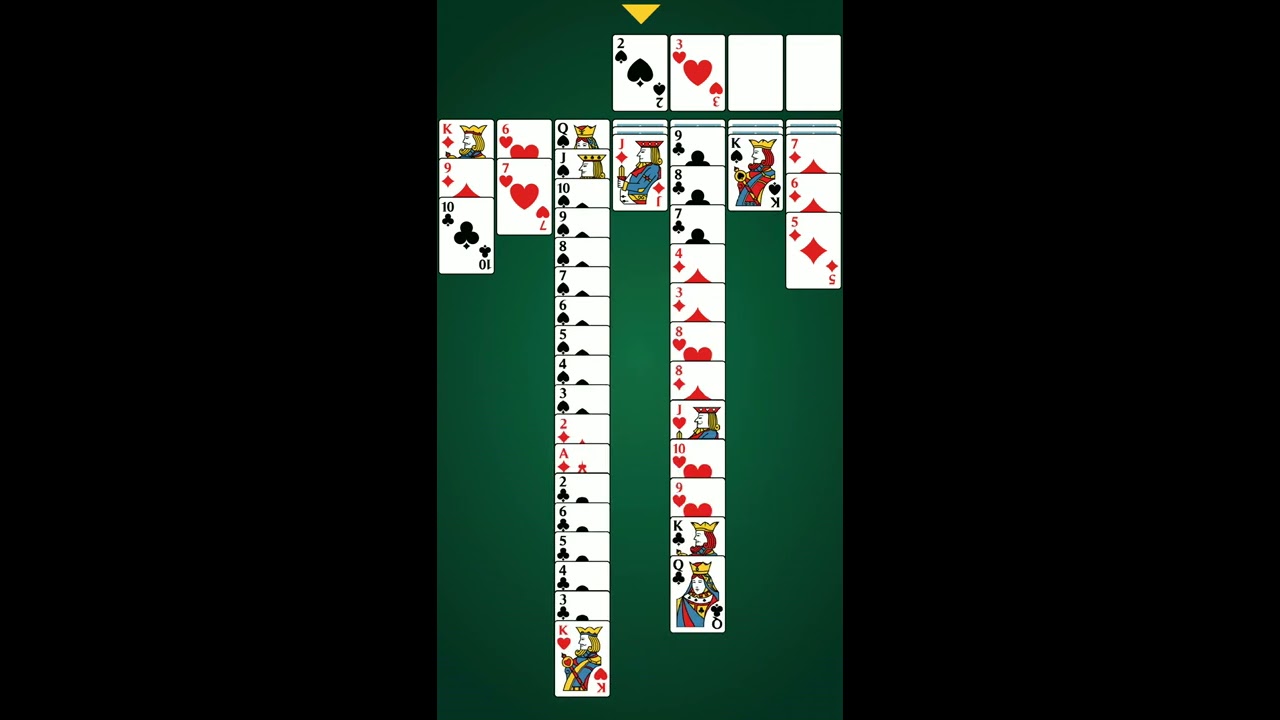Tap the Queen of clubs card
Image resolution: width=1280 pixels, height=720 pixels.
coord(697,594)
